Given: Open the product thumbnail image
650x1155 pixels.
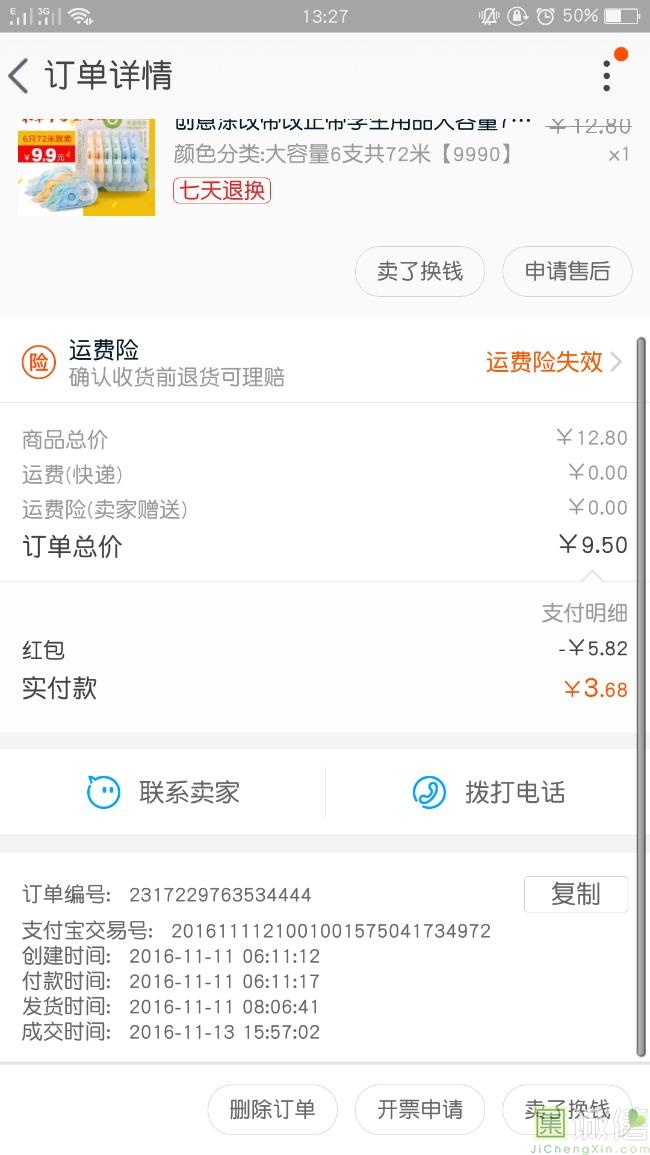Looking at the screenshot, I should point(87,167).
